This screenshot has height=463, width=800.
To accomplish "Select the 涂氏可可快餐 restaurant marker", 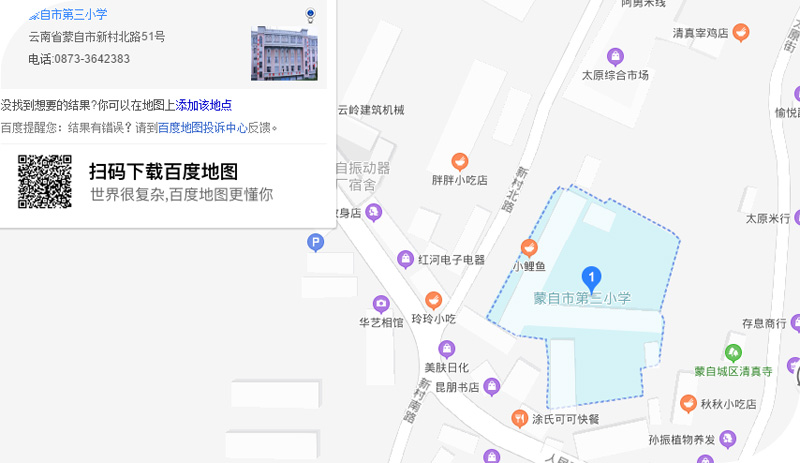I will tap(519, 418).
